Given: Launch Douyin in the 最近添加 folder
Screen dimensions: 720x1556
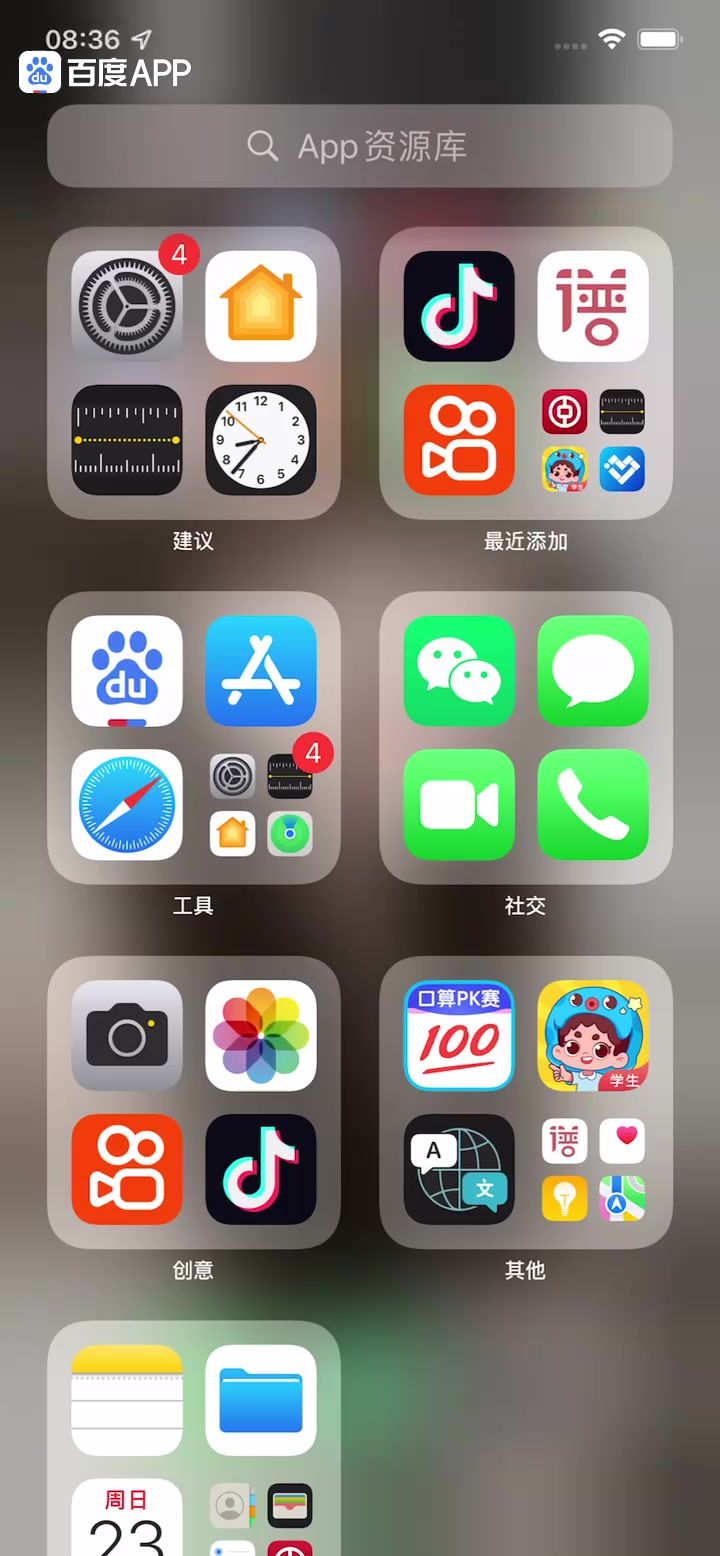Looking at the screenshot, I should pyautogui.click(x=459, y=306).
